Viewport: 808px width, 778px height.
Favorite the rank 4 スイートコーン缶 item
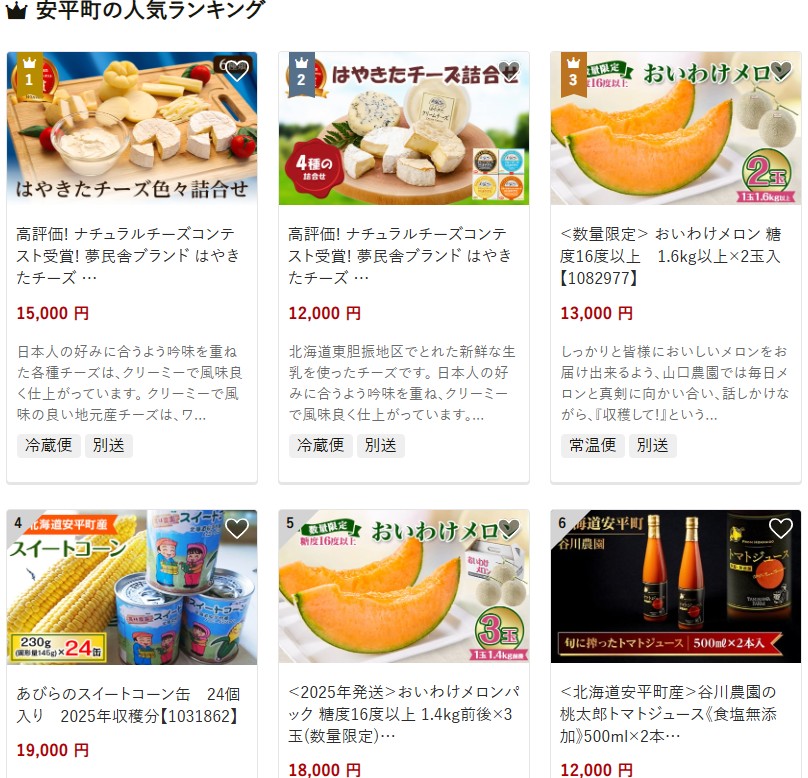point(236,528)
